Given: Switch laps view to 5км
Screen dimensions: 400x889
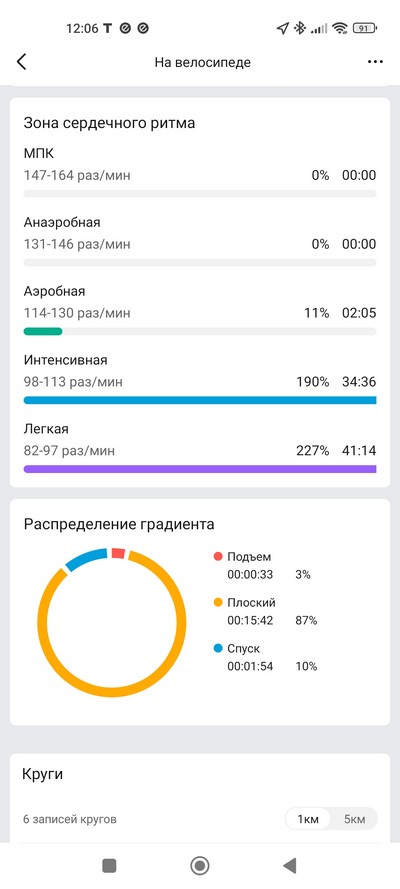Looking at the screenshot, I should point(354,819).
